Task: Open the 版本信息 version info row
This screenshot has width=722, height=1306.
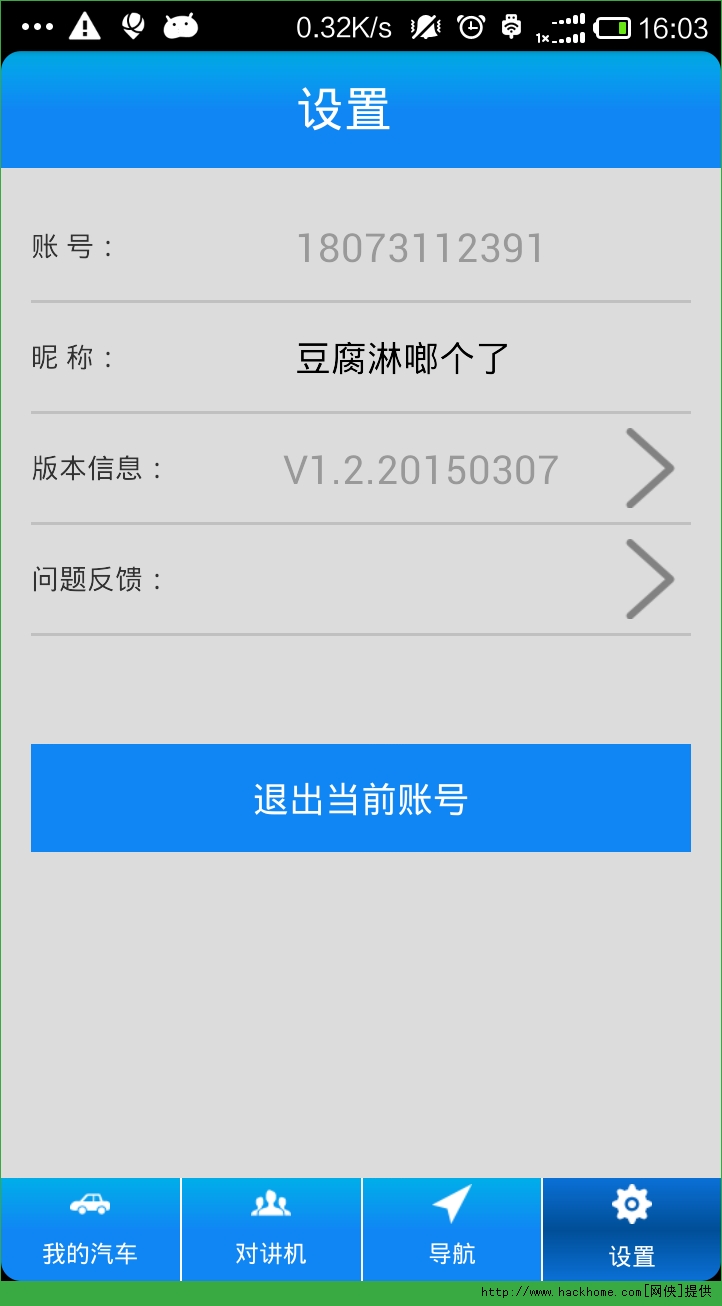Action: [x=360, y=469]
